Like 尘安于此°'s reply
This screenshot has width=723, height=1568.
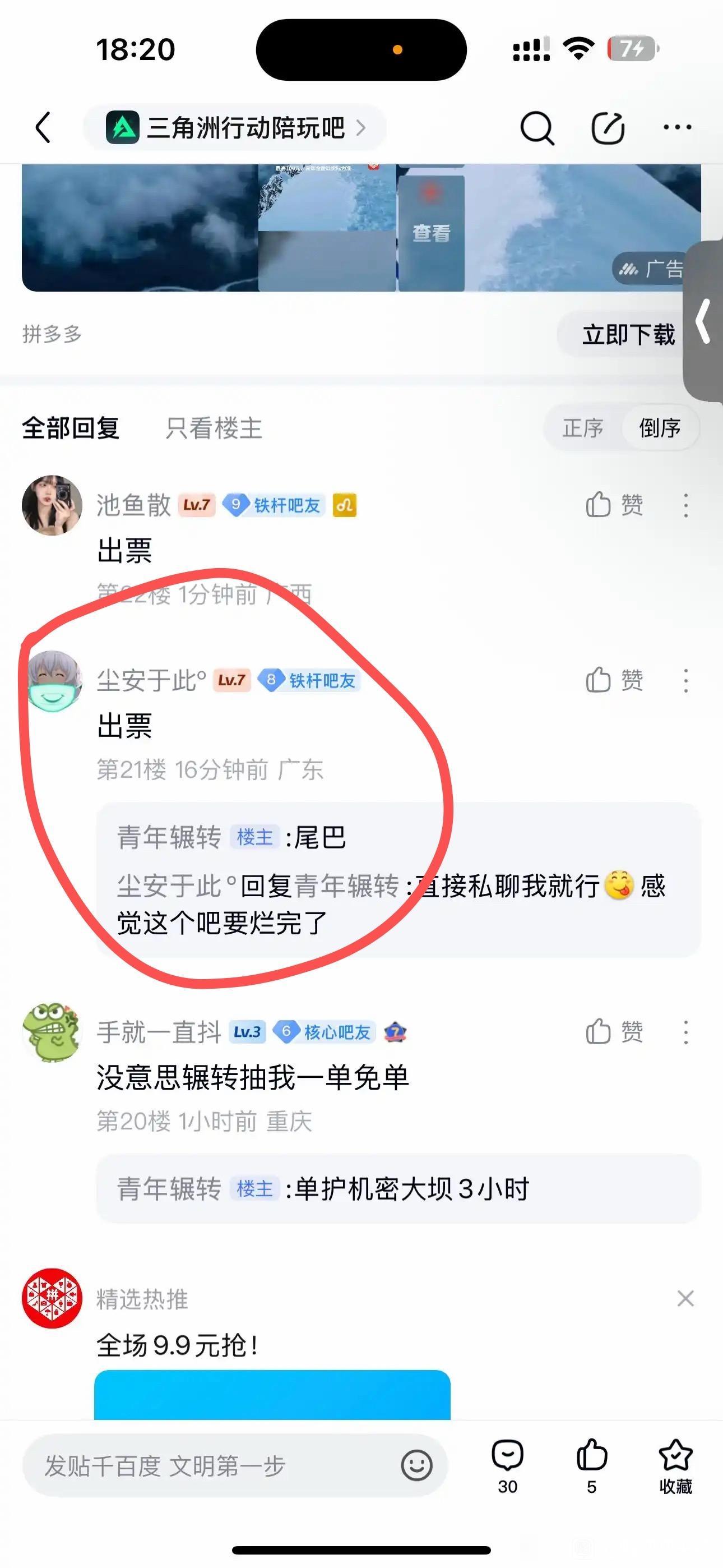614,680
